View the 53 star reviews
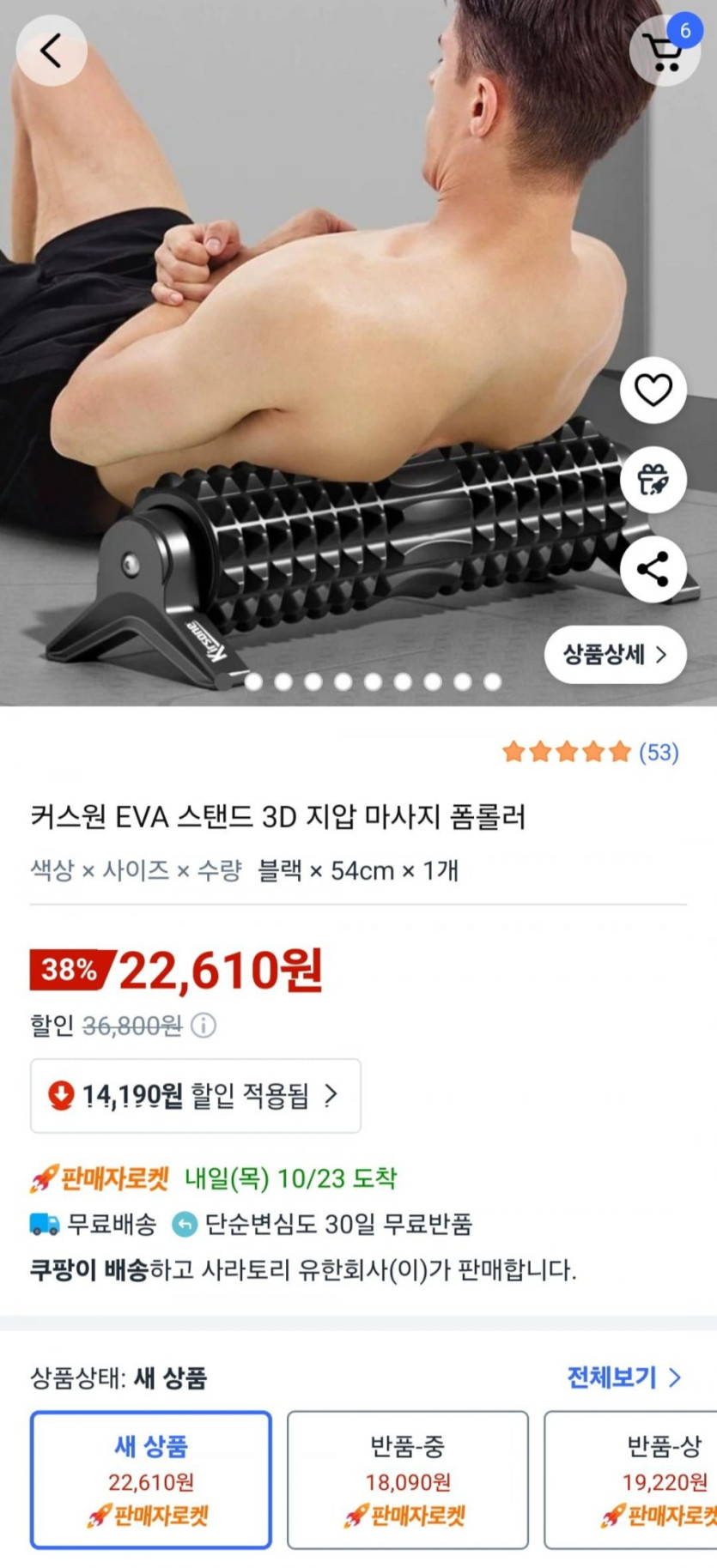 coord(591,753)
